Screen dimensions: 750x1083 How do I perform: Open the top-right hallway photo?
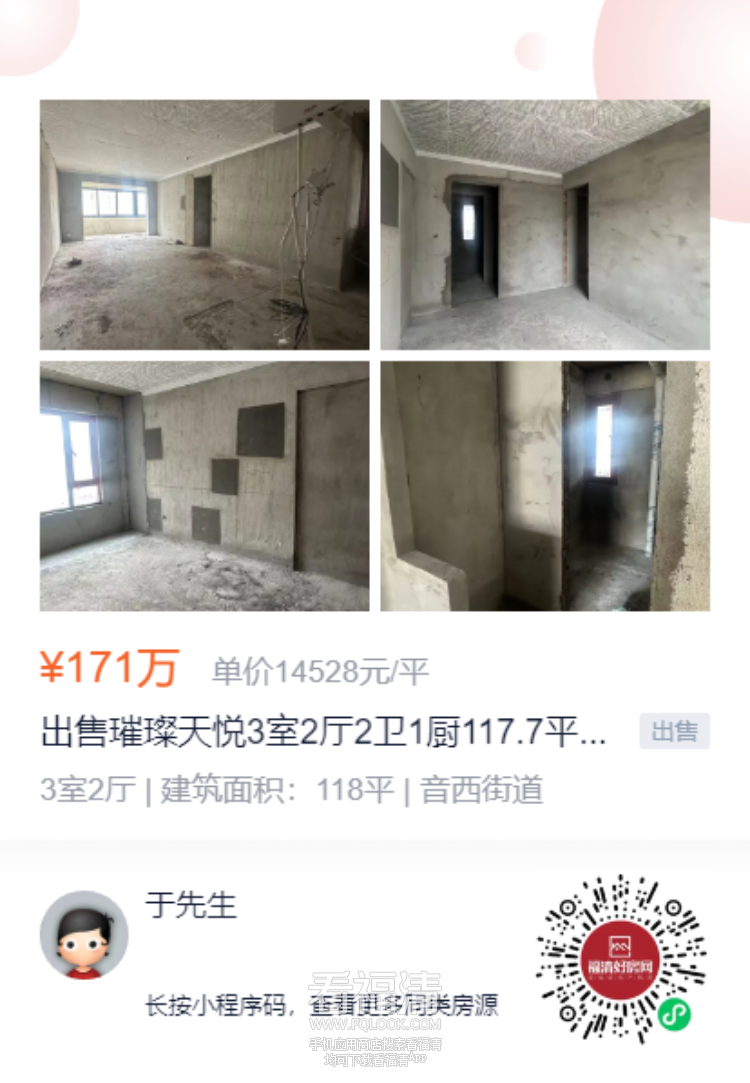[546, 223]
